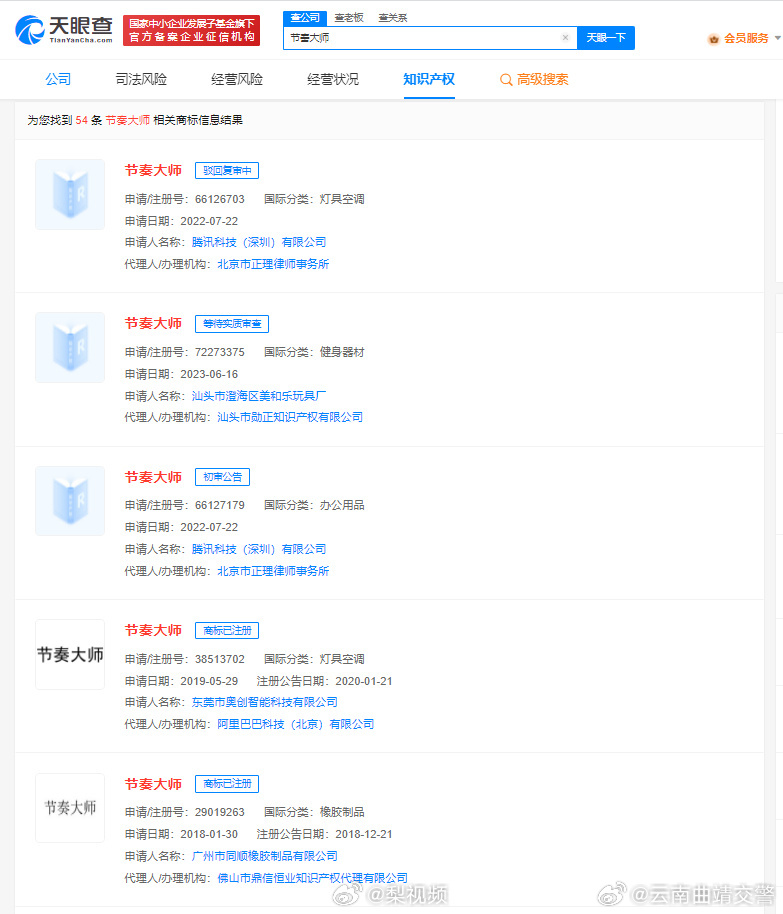Click the first 节奏大师 trademark thumbnail
The width and height of the screenshot is (783, 914).
[70, 194]
